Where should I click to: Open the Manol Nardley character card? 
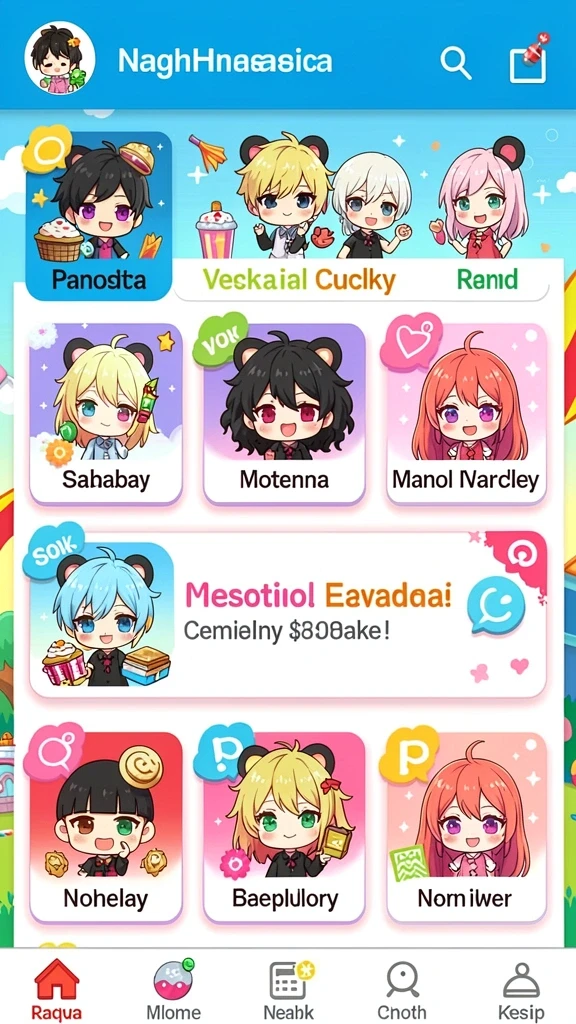466,414
